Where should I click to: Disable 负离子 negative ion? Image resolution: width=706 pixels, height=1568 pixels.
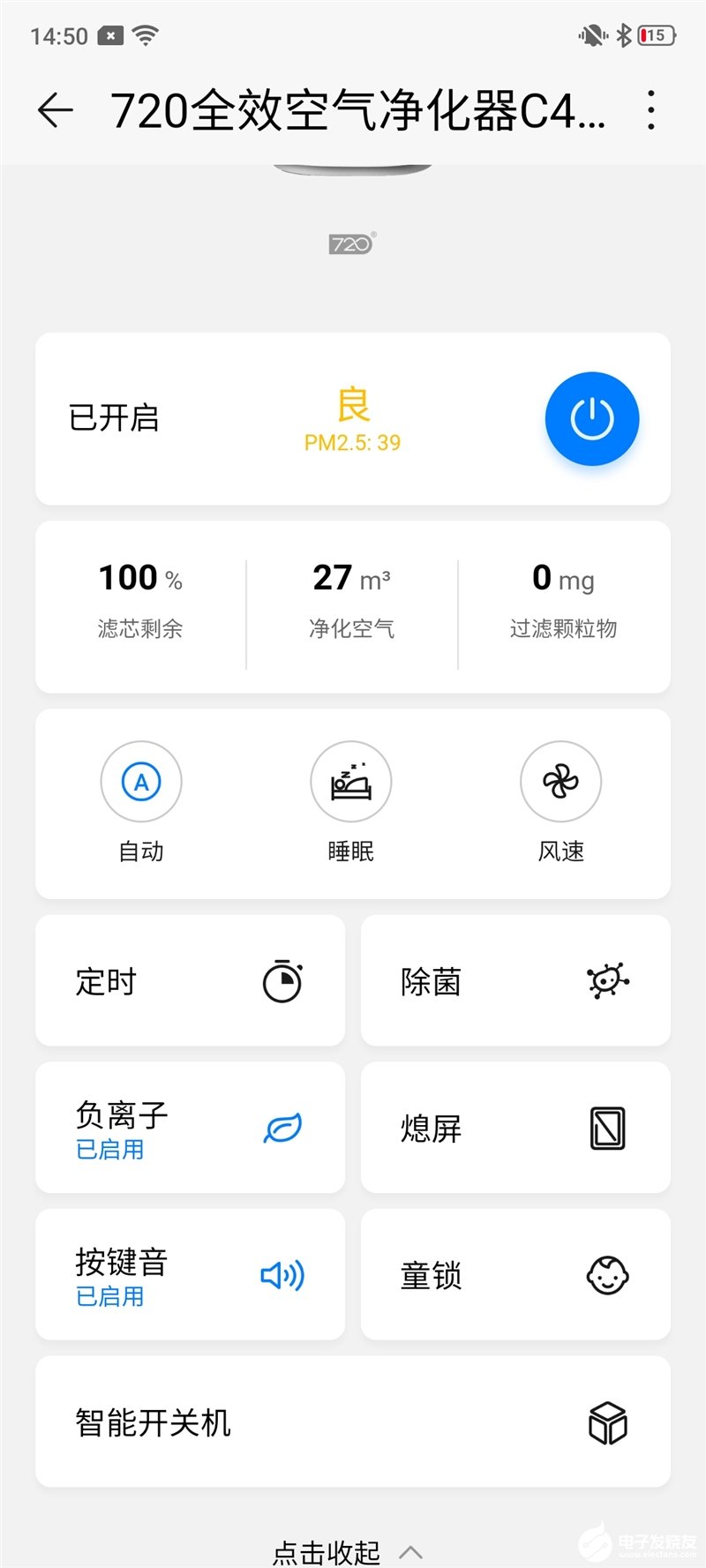[x=190, y=1128]
